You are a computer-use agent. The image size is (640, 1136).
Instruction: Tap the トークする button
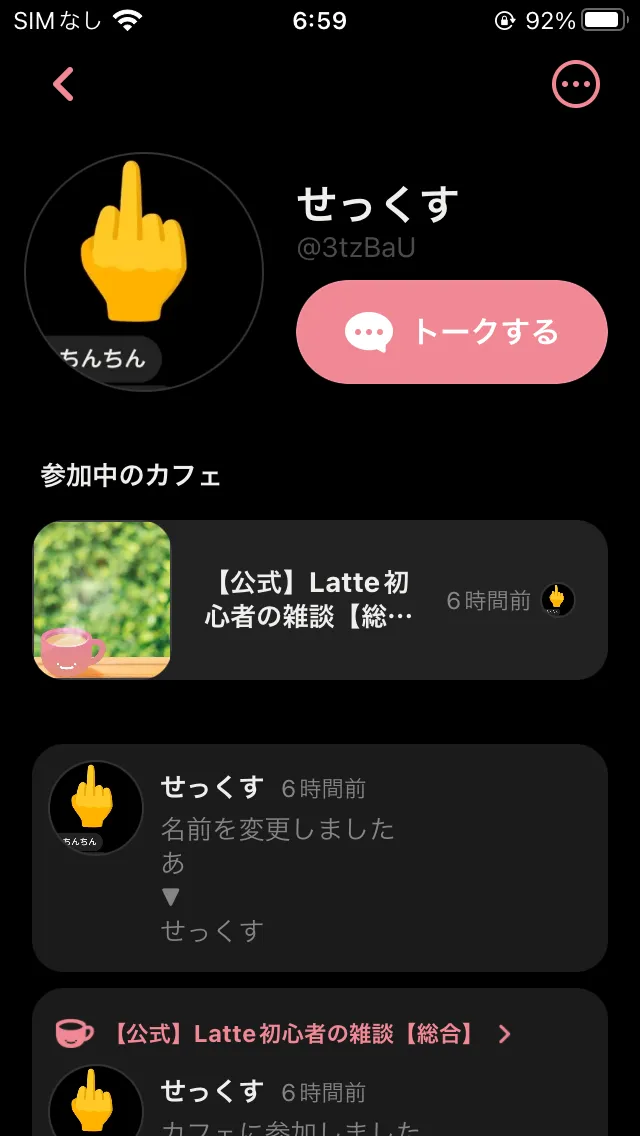click(x=452, y=332)
